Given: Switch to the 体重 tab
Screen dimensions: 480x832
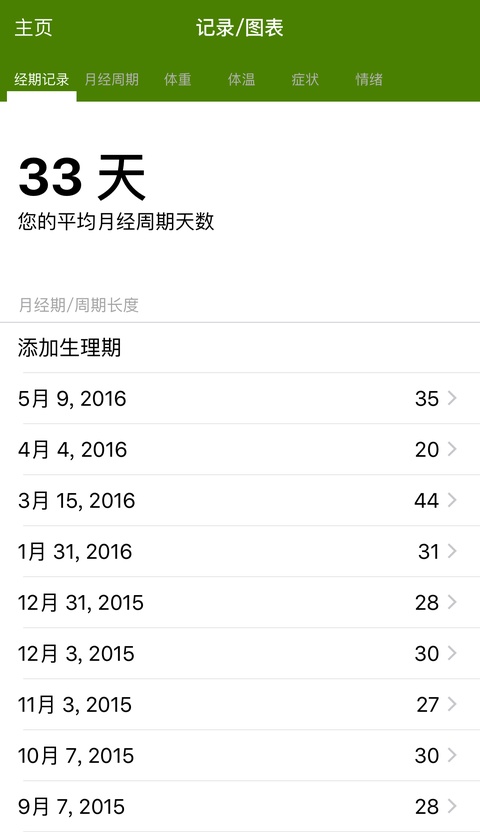Looking at the screenshot, I should click(177, 80).
